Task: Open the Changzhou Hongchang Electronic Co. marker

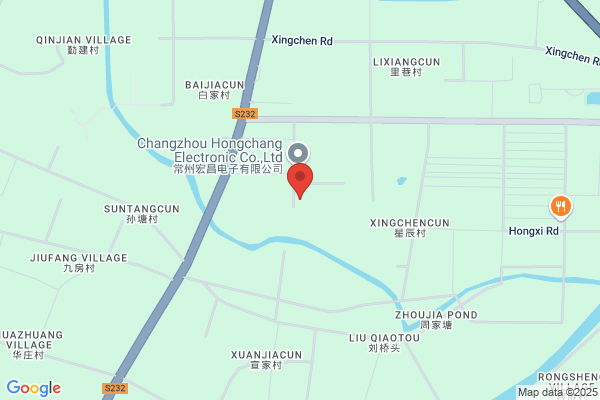Action: tap(298, 153)
